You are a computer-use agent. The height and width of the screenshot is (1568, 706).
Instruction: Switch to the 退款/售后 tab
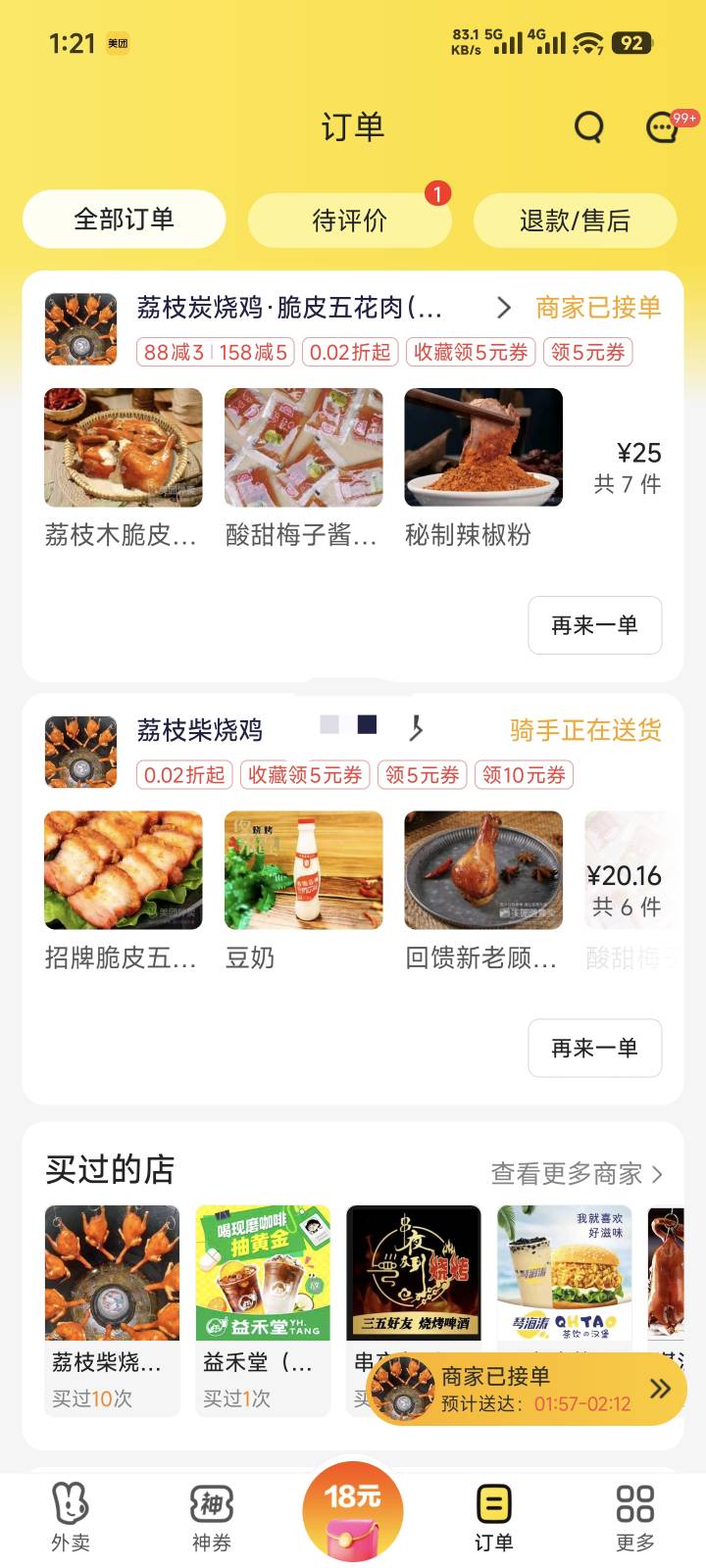coord(575,220)
